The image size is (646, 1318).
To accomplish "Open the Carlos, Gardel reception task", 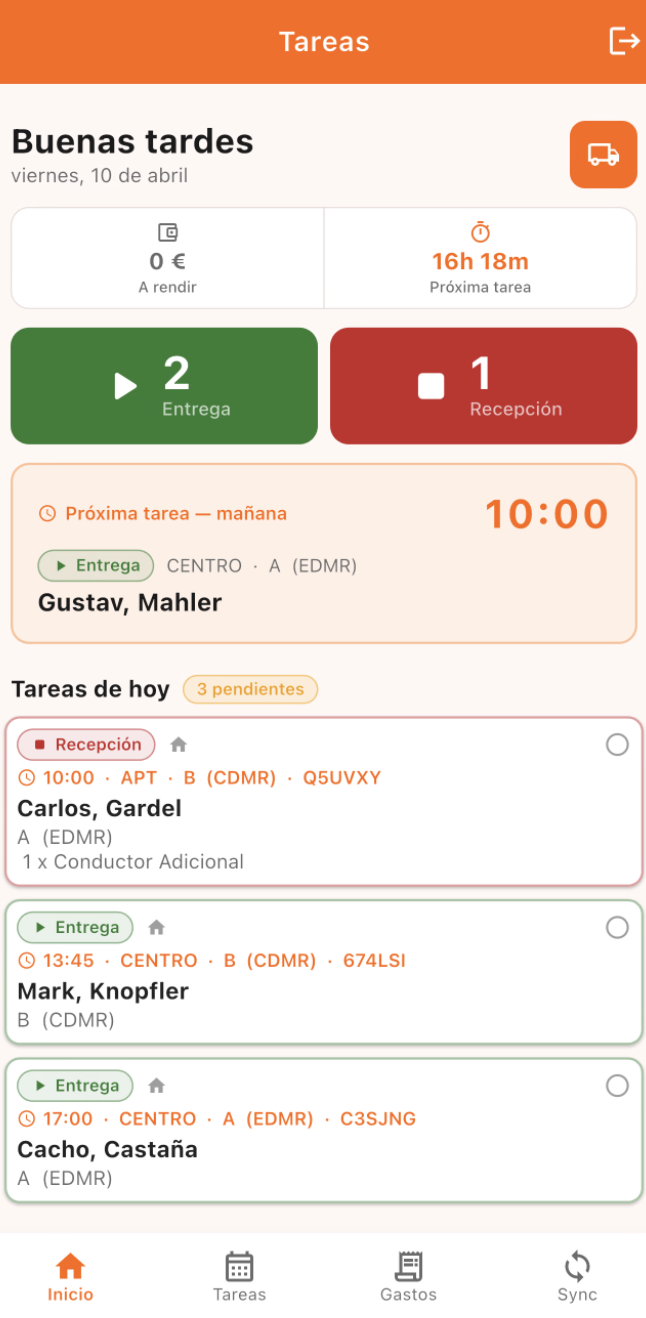I will coord(324,801).
